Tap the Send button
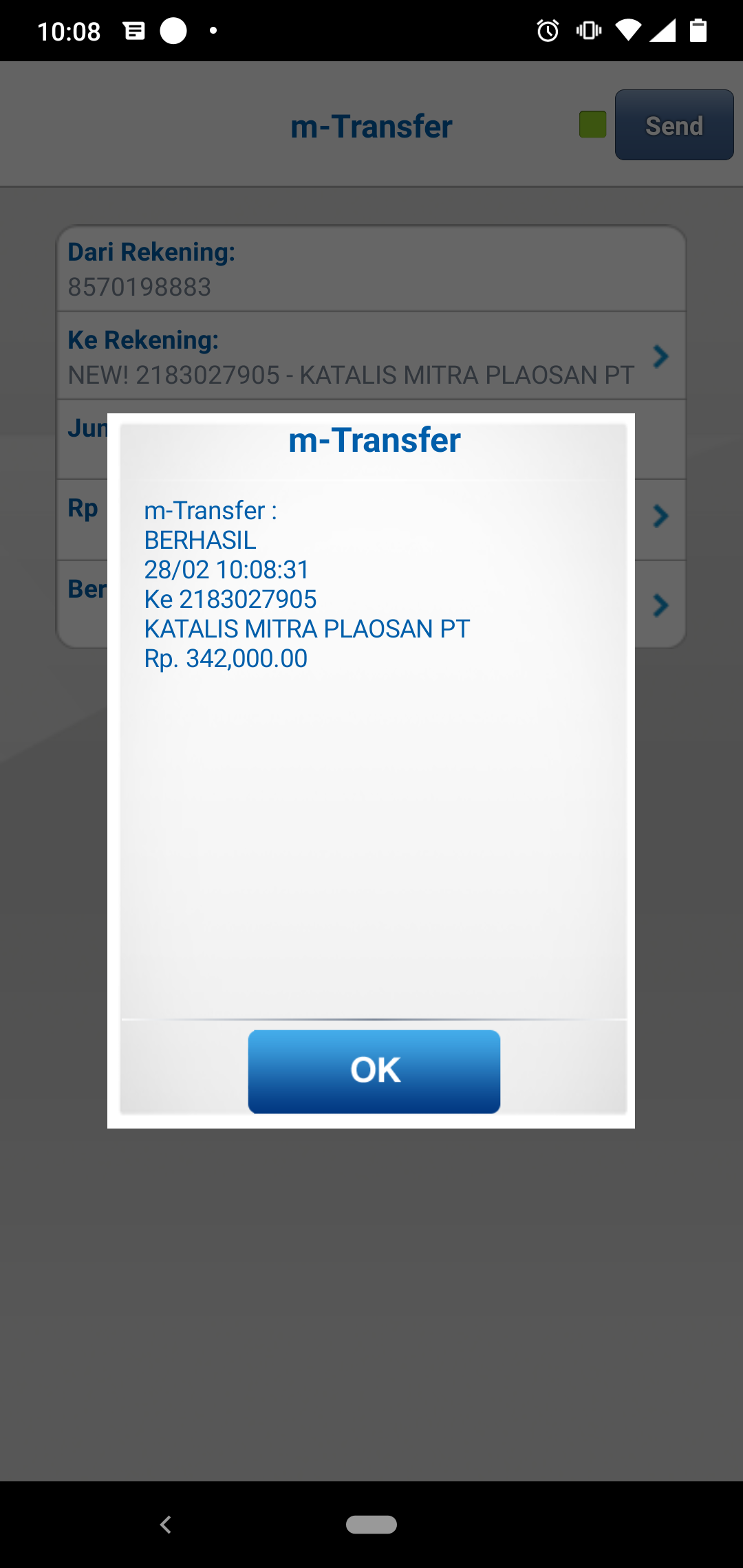The height and width of the screenshot is (1568, 743). pyautogui.click(x=674, y=125)
